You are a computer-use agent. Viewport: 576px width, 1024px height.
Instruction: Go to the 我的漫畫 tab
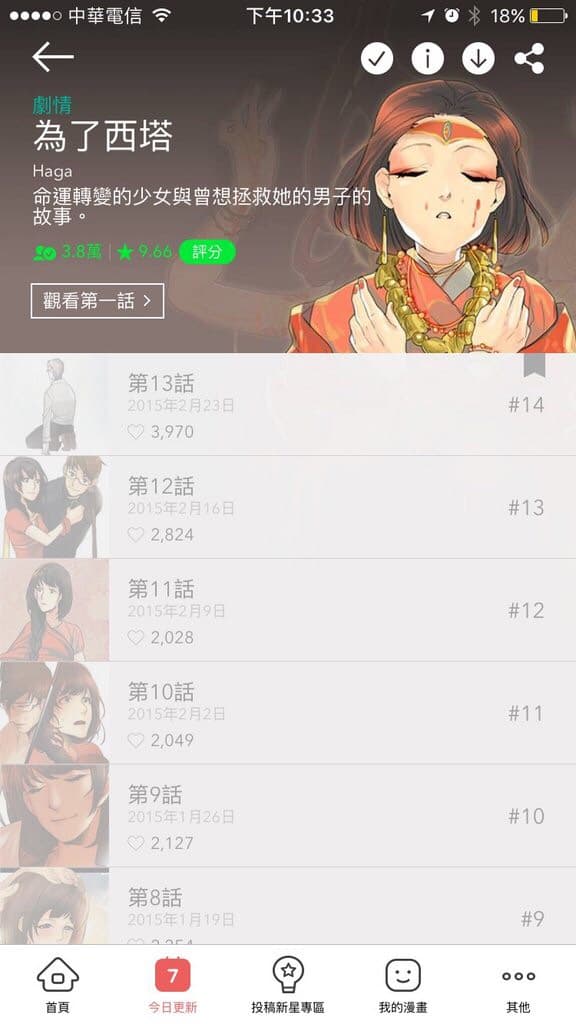point(403,984)
